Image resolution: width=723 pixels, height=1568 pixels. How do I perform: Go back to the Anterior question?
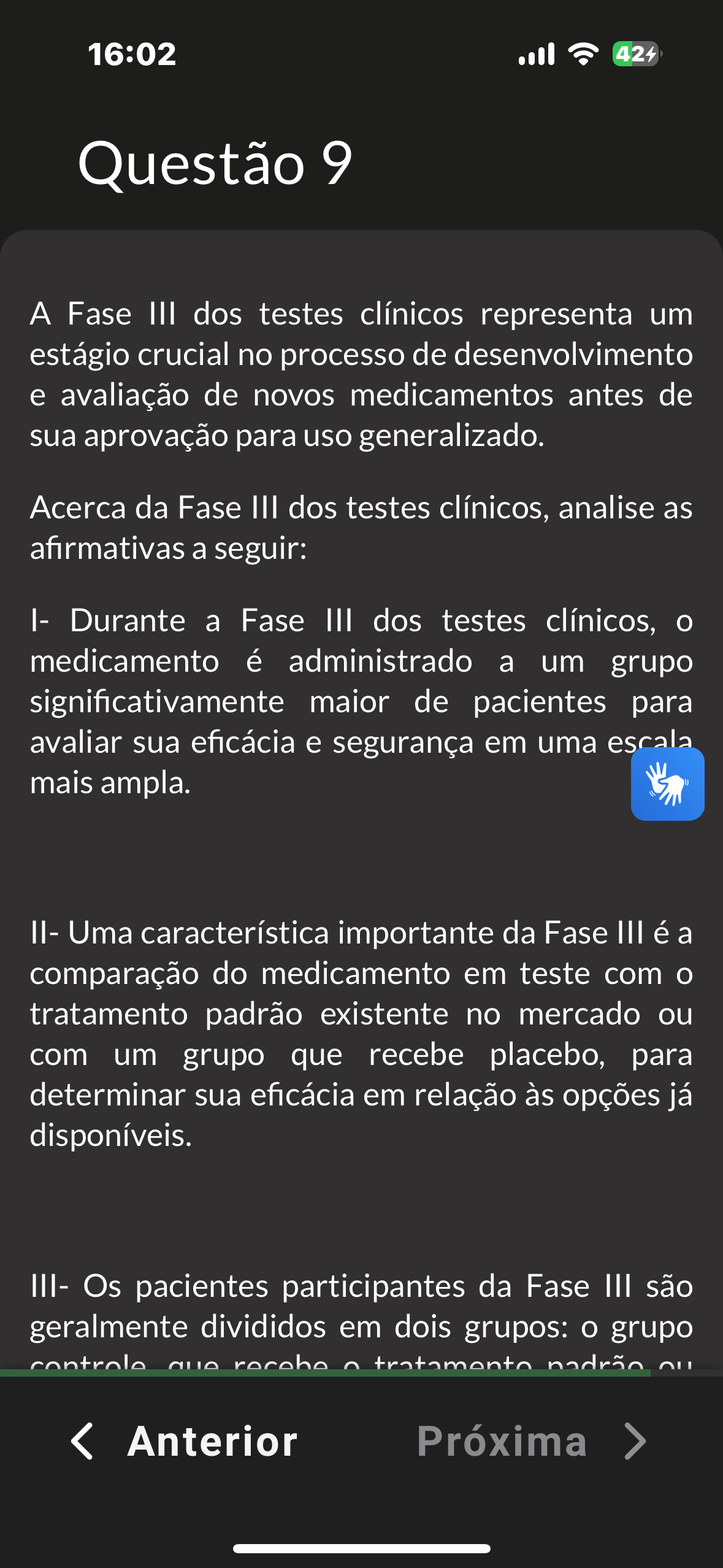(184, 1441)
